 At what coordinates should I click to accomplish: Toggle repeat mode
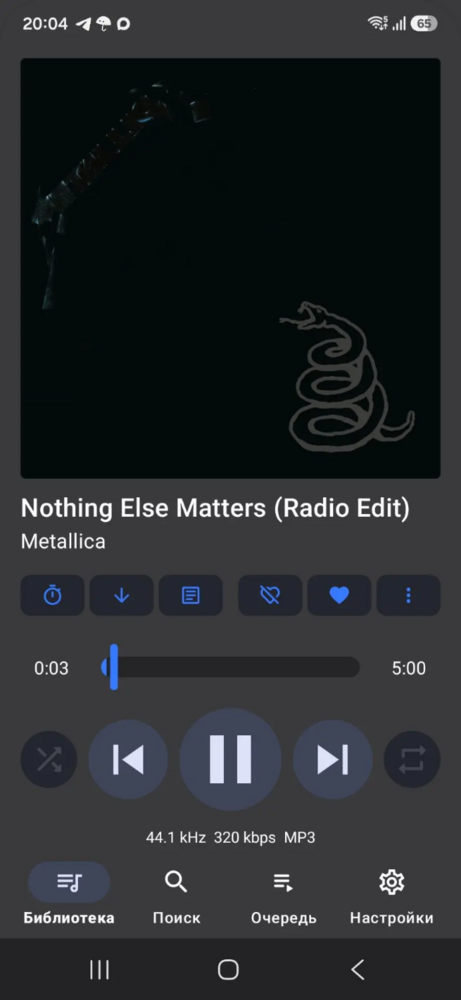tap(412, 759)
